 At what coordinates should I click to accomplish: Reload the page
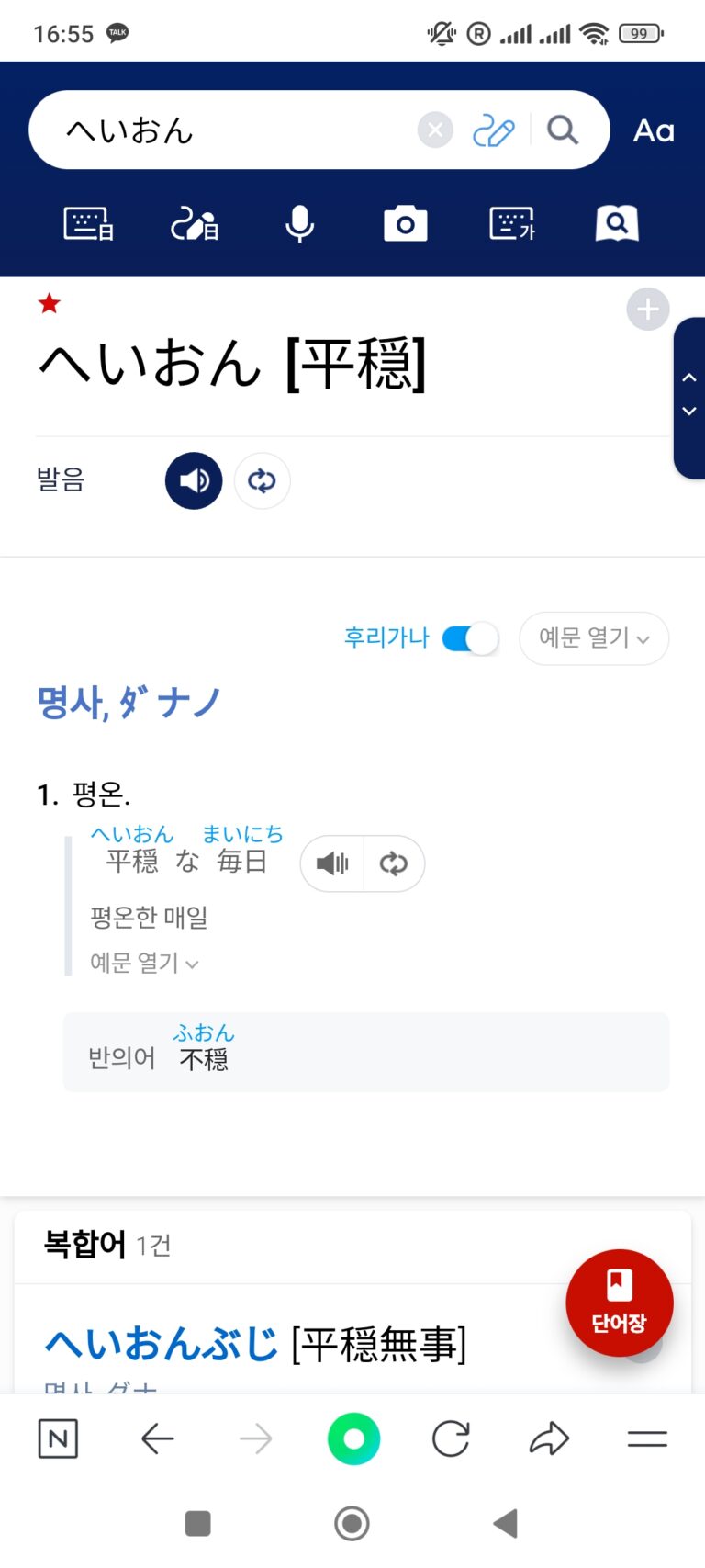pyautogui.click(x=451, y=1438)
